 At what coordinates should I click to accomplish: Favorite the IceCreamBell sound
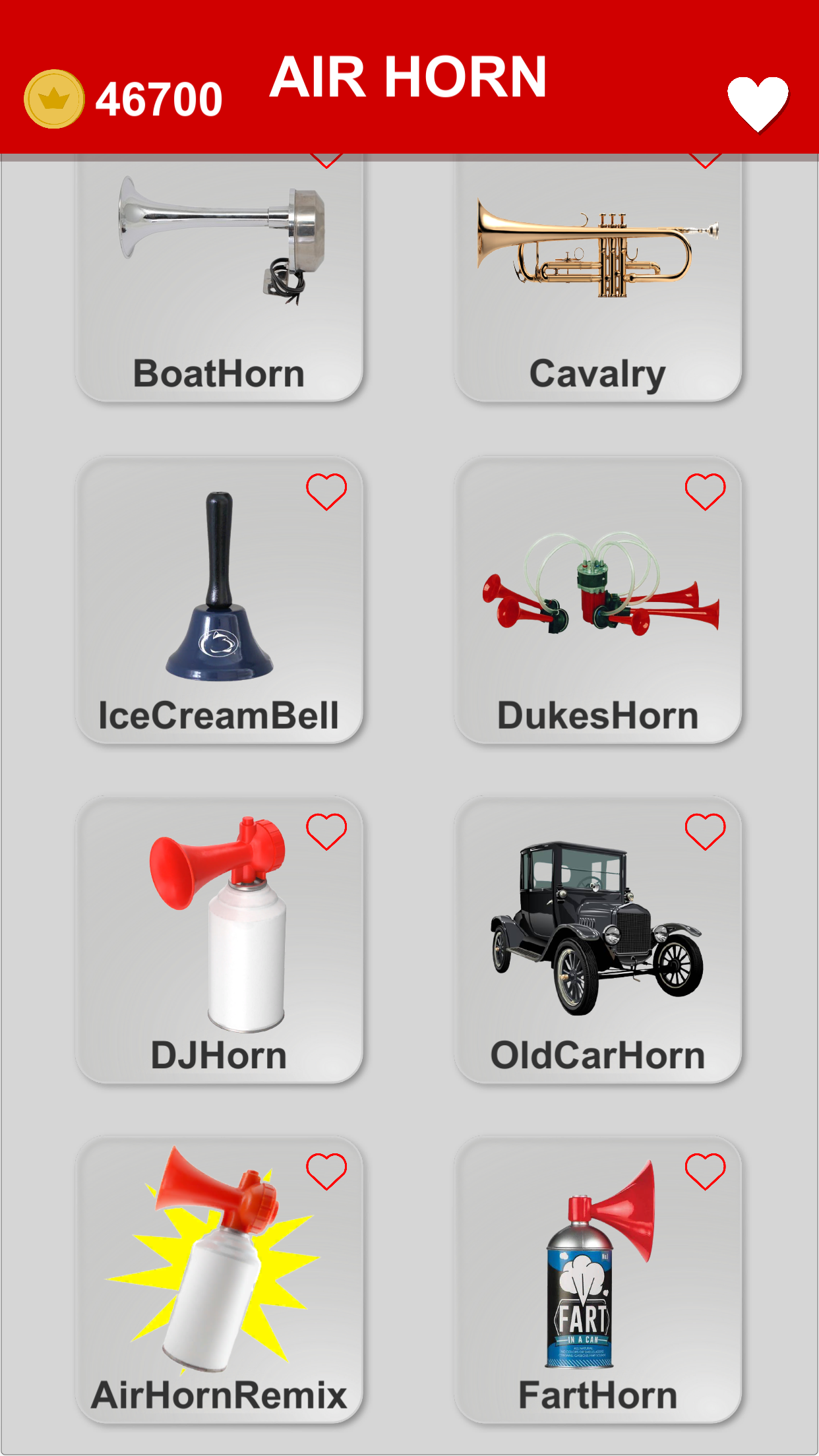[x=326, y=491]
